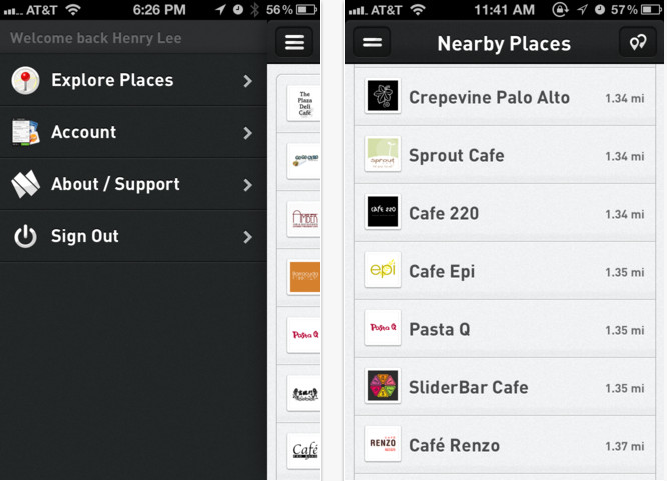Open Explore Places menu item
The width and height of the screenshot is (667, 481).
132,80
